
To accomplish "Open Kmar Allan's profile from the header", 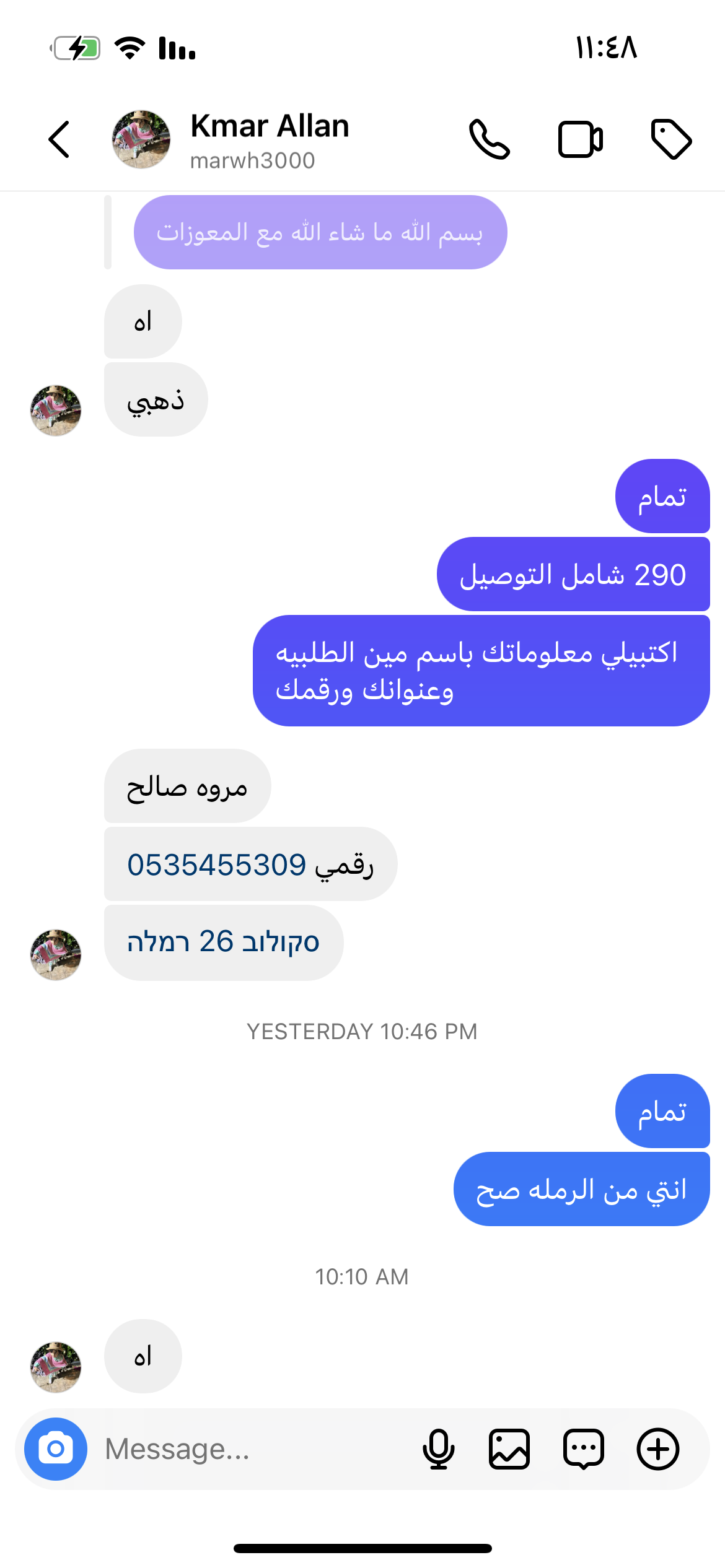I will (x=270, y=140).
